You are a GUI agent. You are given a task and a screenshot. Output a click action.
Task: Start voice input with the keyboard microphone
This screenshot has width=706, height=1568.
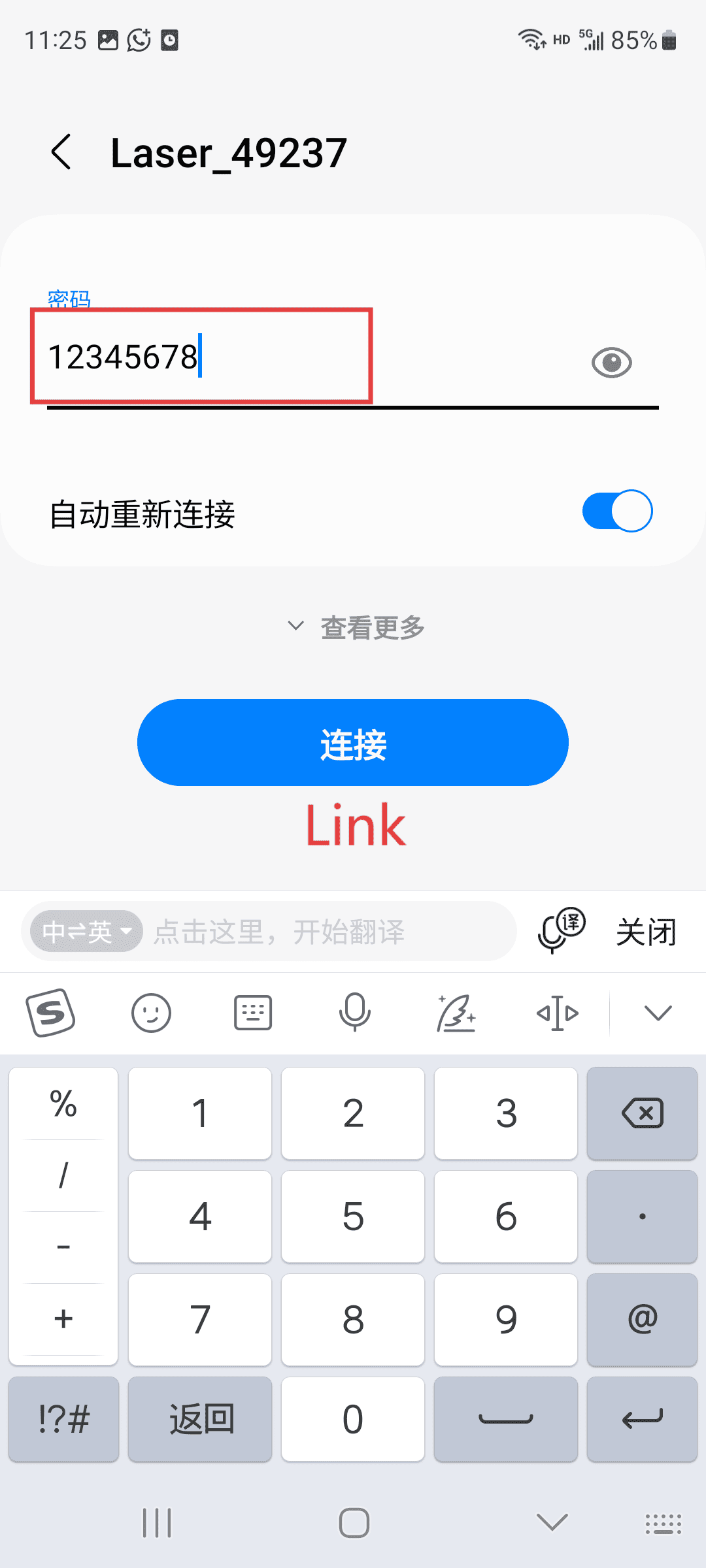pyautogui.click(x=354, y=1013)
